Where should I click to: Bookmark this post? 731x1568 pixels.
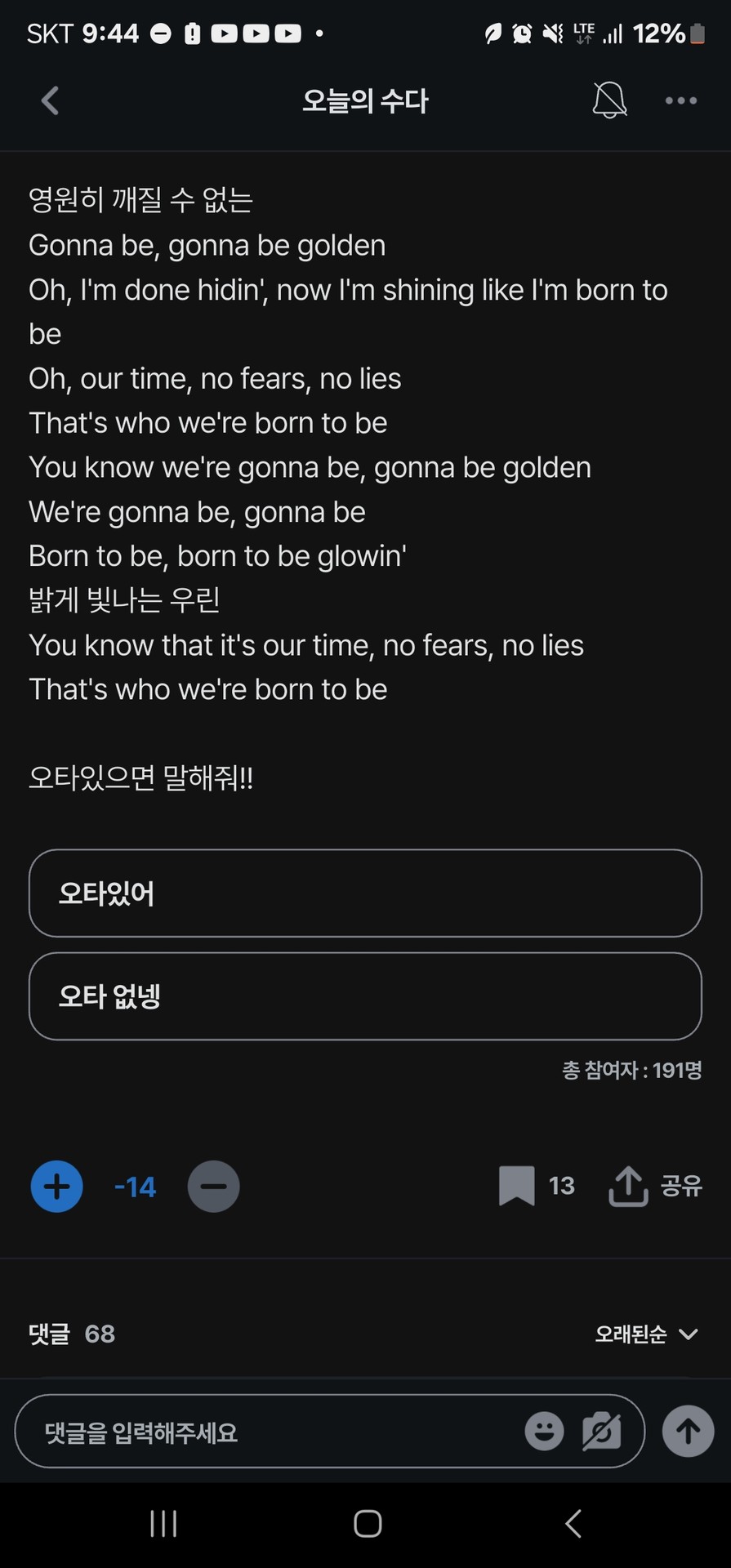[x=517, y=1186]
